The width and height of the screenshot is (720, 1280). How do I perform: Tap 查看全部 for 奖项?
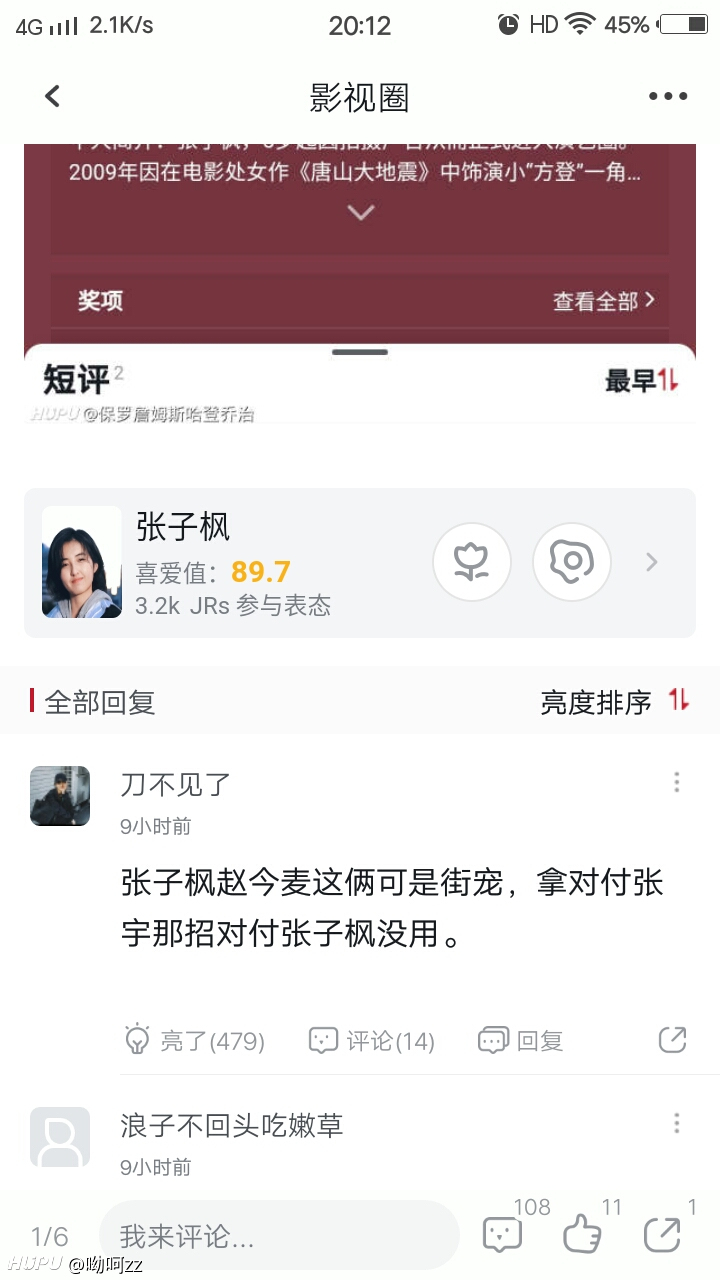[x=604, y=300]
